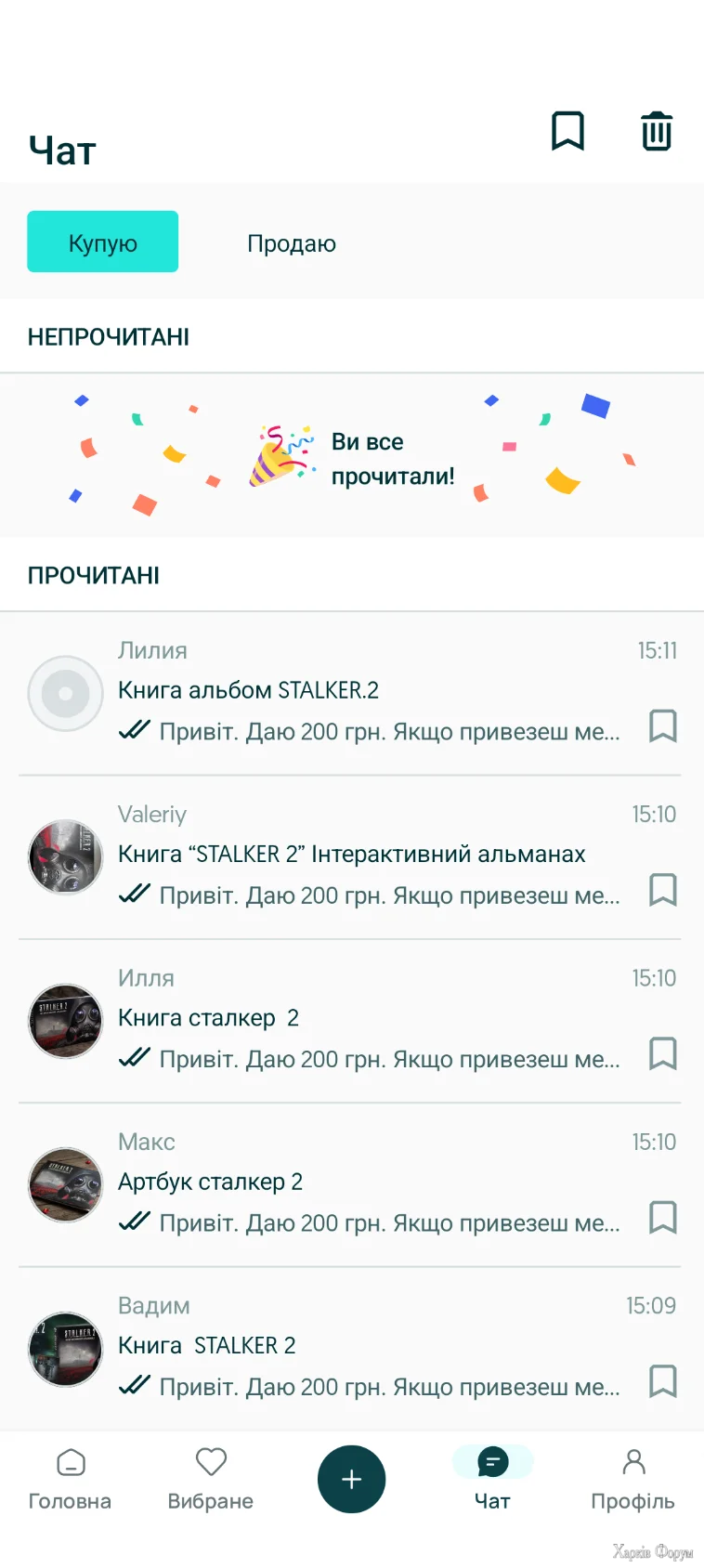The width and height of the screenshot is (704, 1568).
Task: Bookmark the chat with Лилия
Action: coord(662,726)
